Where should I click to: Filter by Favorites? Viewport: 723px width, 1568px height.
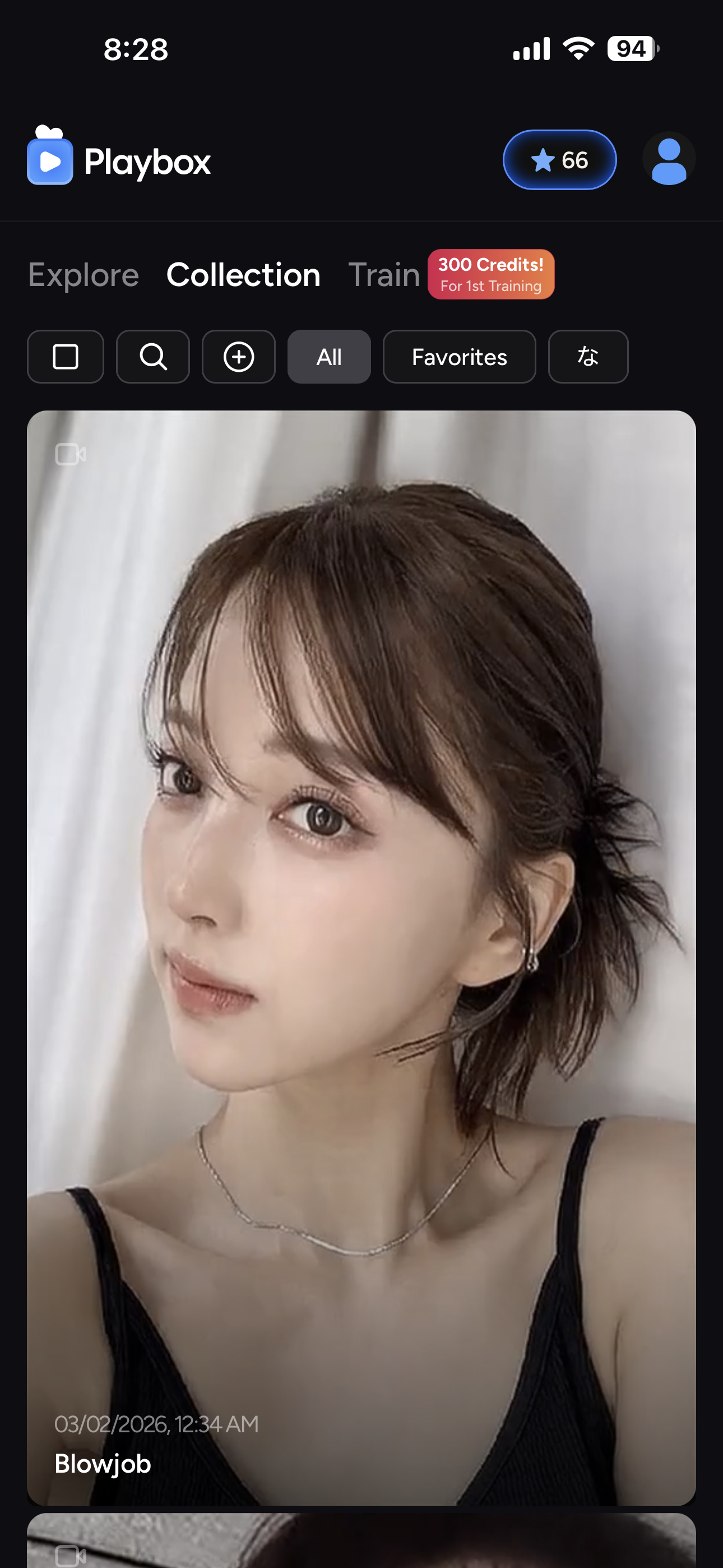pyautogui.click(x=459, y=357)
